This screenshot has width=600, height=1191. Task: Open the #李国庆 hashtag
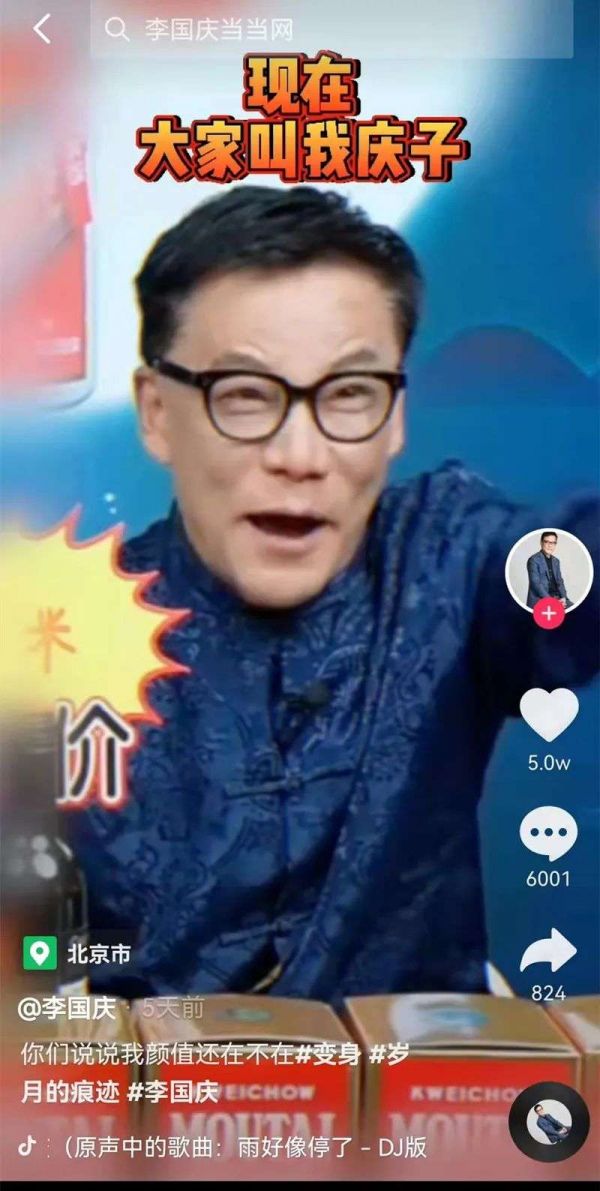(172, 1092)
